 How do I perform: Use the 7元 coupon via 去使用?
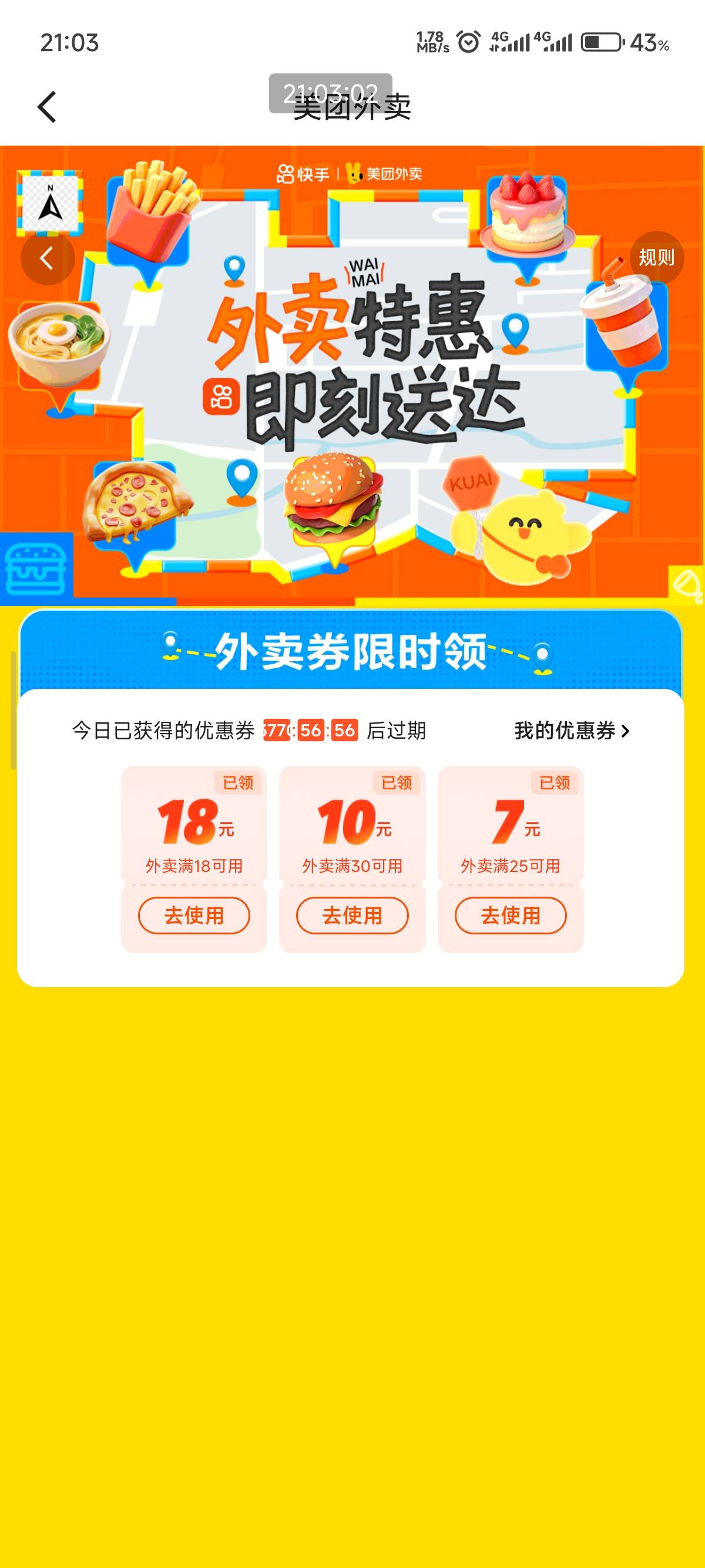point(510,916)
